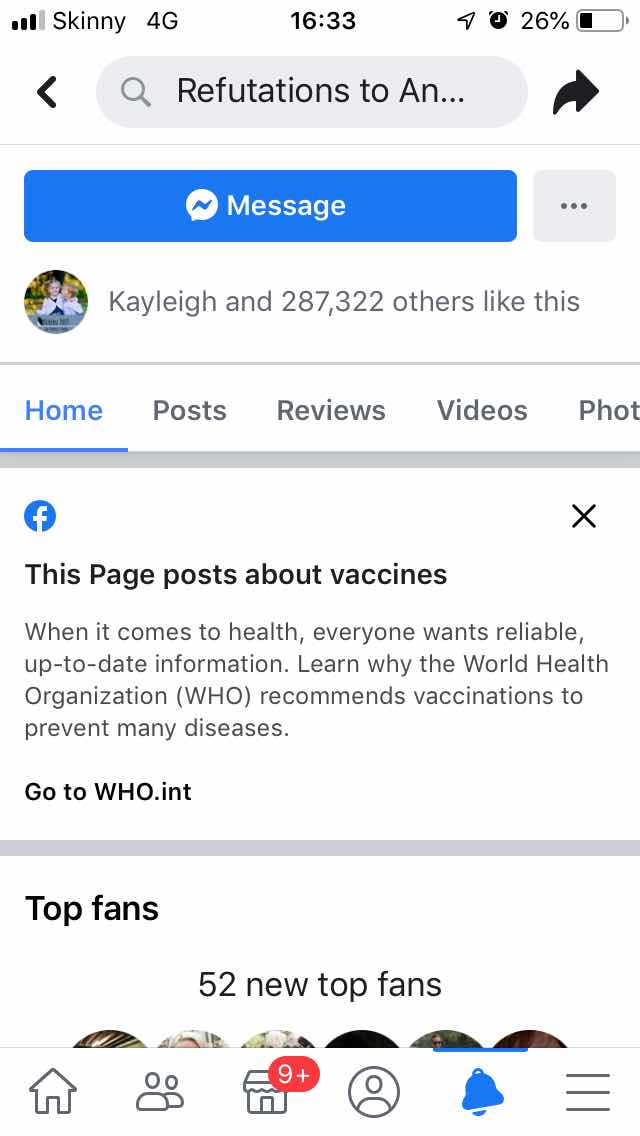Viewport: 640px width, 1136px height.
Task: Open the notifications bell
Action: (x=481, y=1091)
